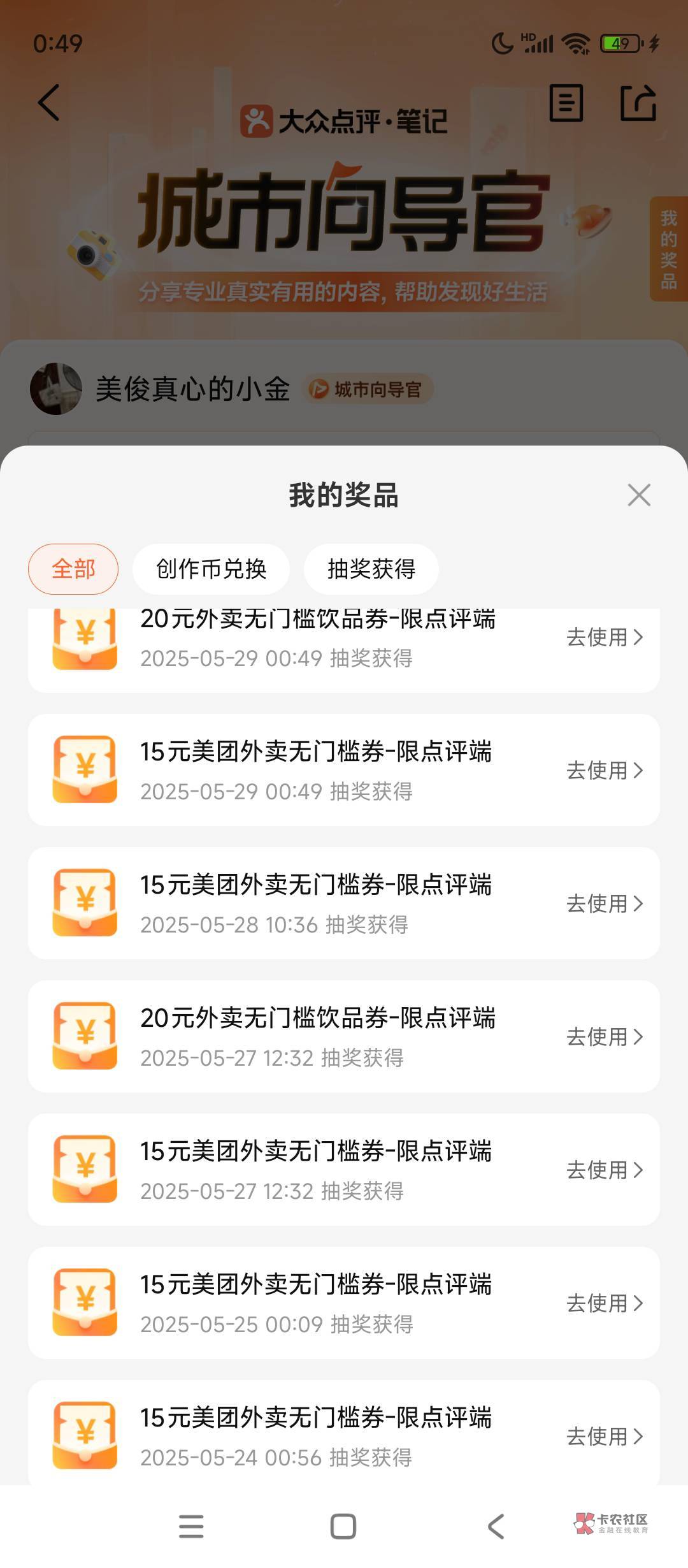The height and width of the screenshot is (1568, 688).
Task: Use the 15元券 won 05-25 00:09
Action: pyautogui.click(x=604, y=1303)
